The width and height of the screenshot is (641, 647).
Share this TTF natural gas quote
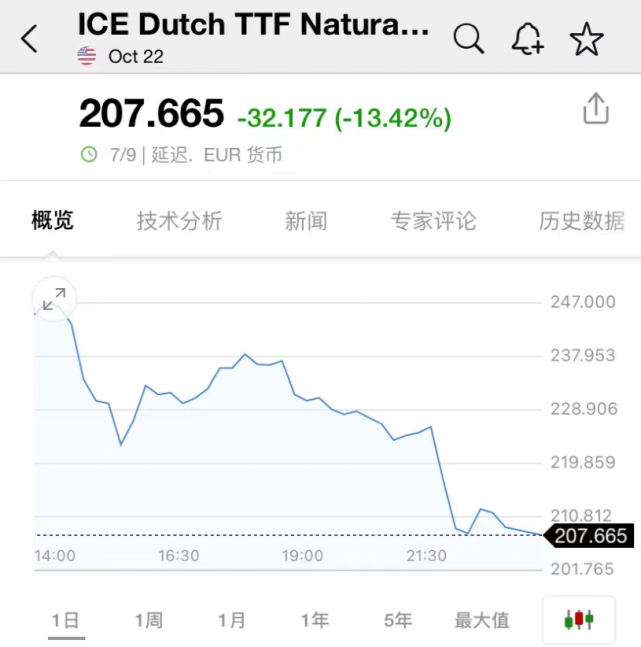click(595, 108)
